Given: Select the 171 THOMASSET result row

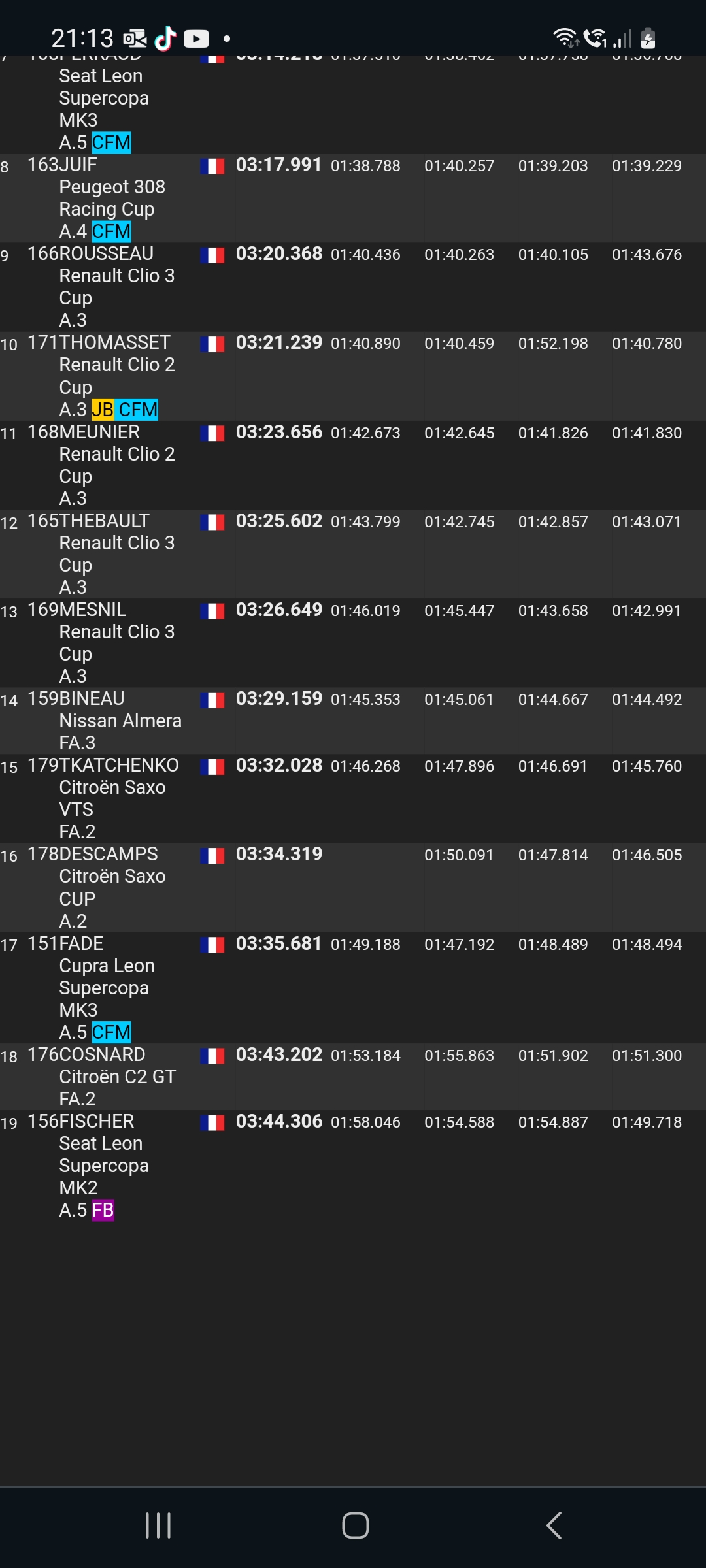Looking at the screenshot, I should [353, 376].
